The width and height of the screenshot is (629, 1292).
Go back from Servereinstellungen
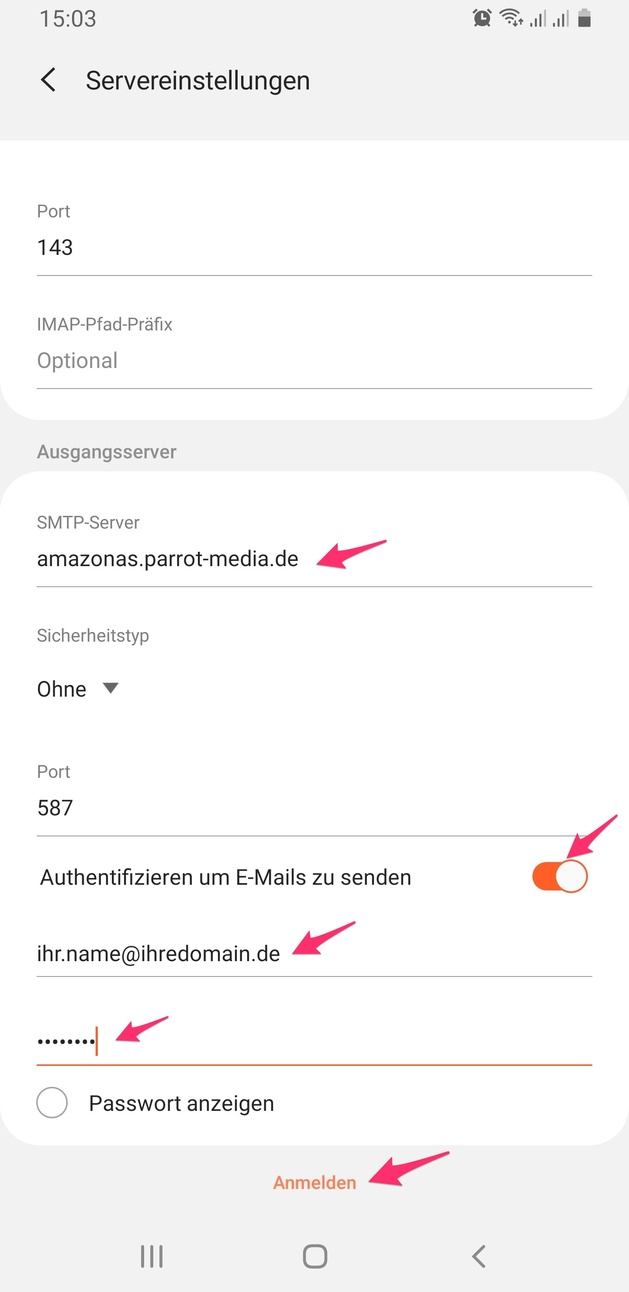pyautogui.click(x=48, y=80)
